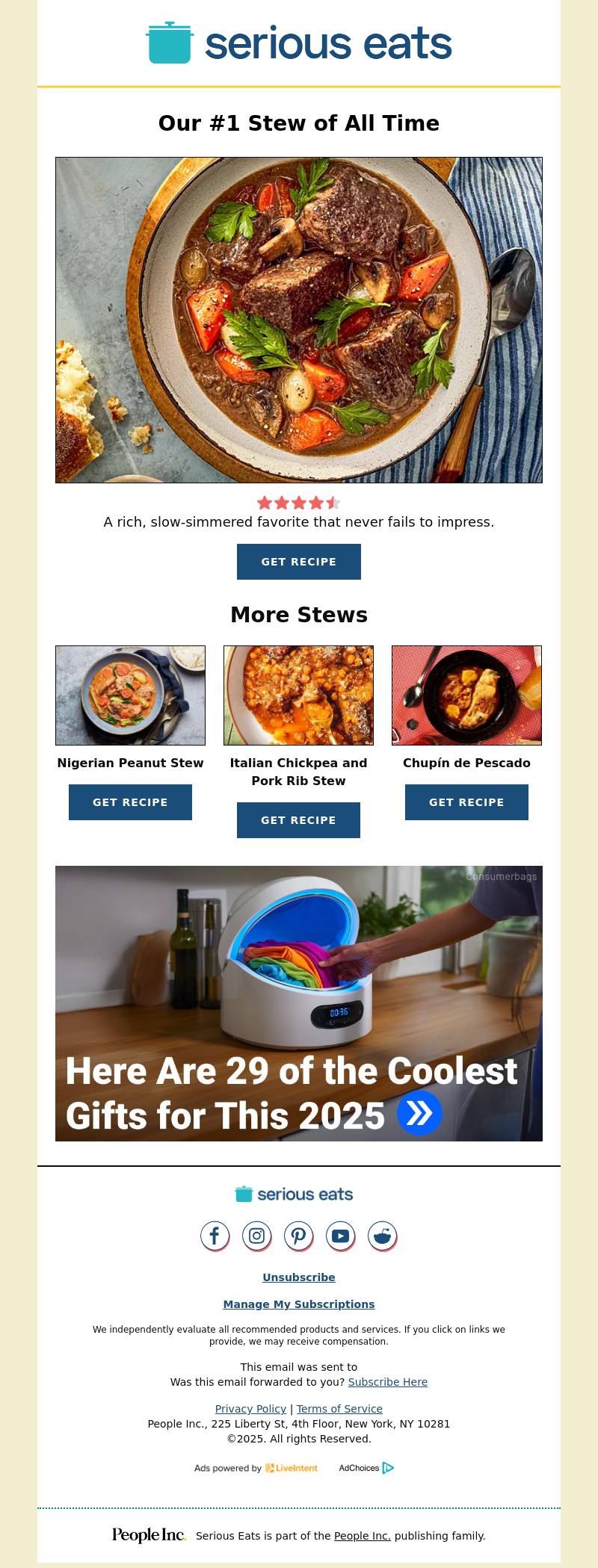Open the Italian Chickpea stew photo
This screenshot has height=1568, width=598.
pos(298,695)
